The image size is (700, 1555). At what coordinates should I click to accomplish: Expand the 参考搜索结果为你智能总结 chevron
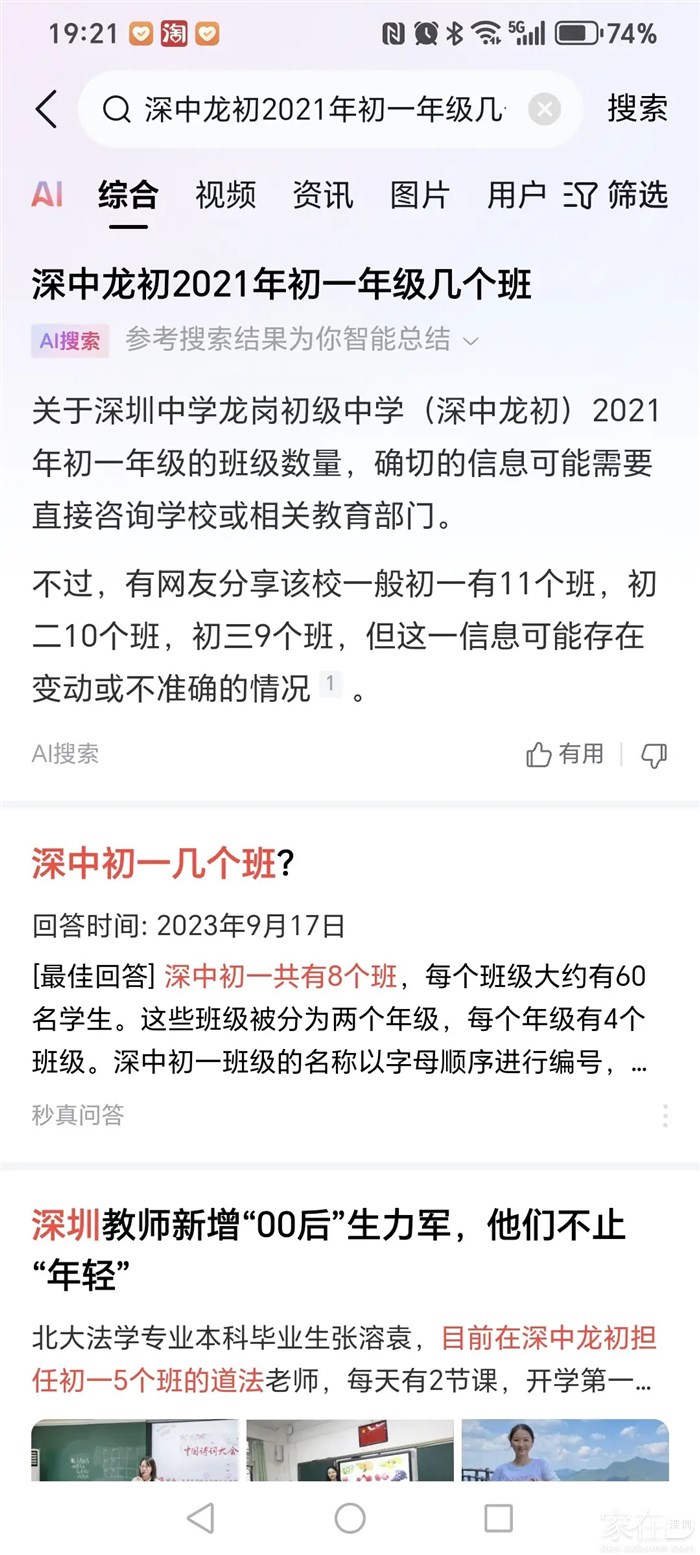click(470, 341)
